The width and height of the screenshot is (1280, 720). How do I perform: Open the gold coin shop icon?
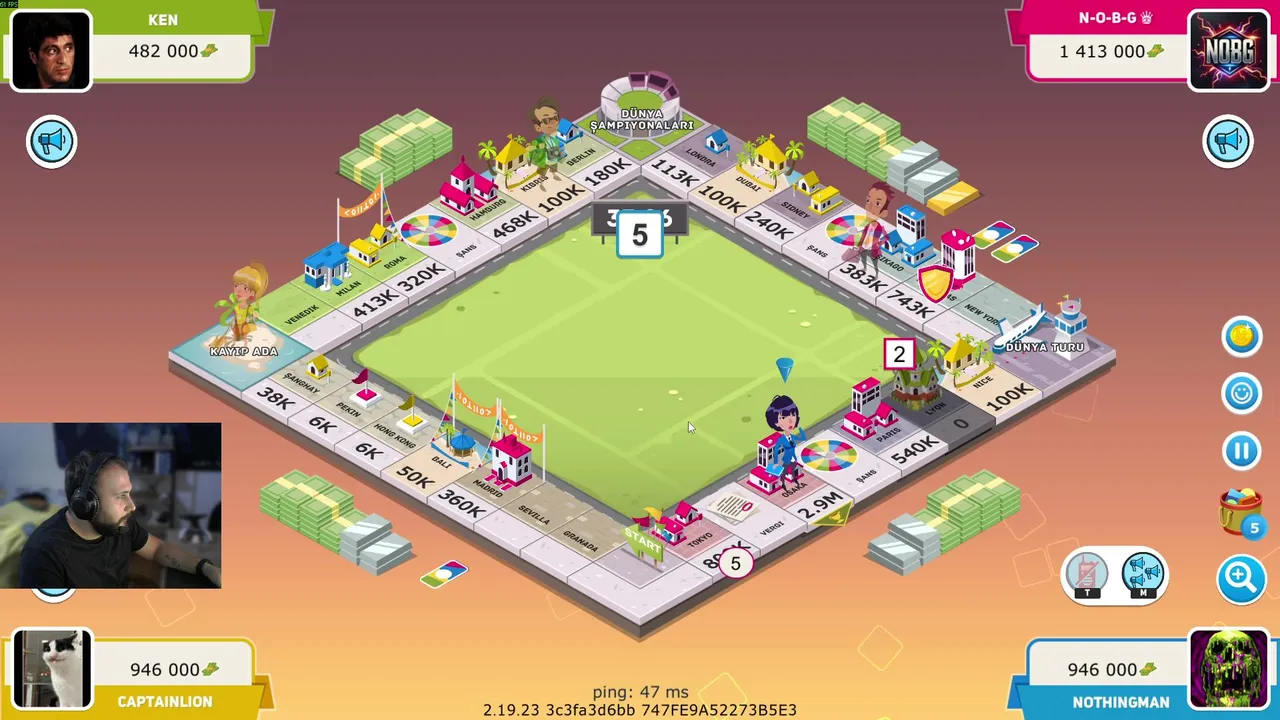tap(1241, 336)
